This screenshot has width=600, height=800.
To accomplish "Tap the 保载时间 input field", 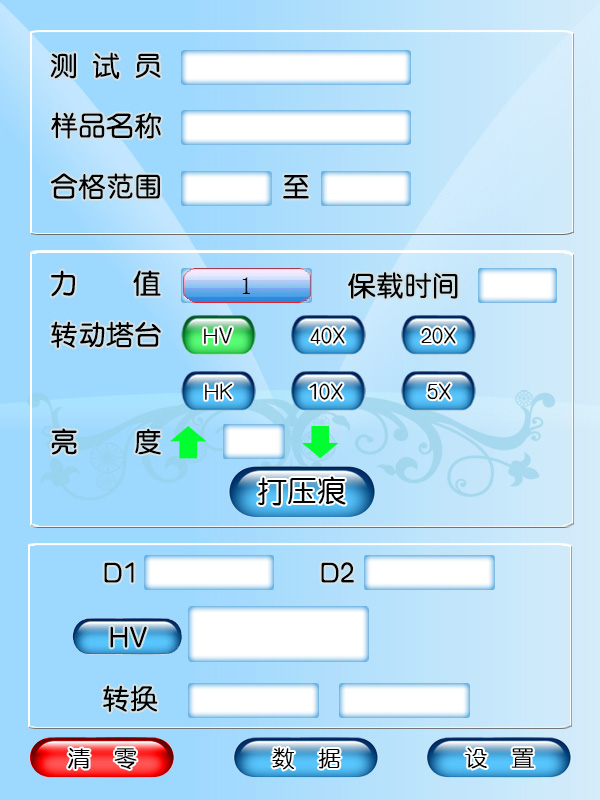I will [x=517, y=285].
